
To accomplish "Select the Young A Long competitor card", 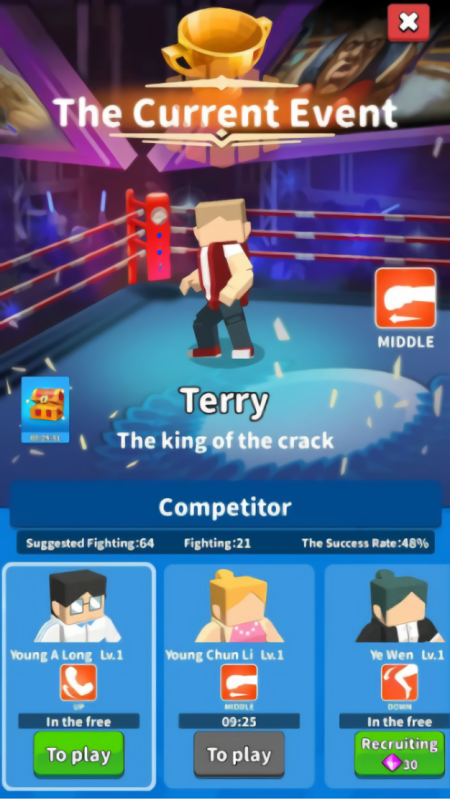I will [x=79, y=676].
